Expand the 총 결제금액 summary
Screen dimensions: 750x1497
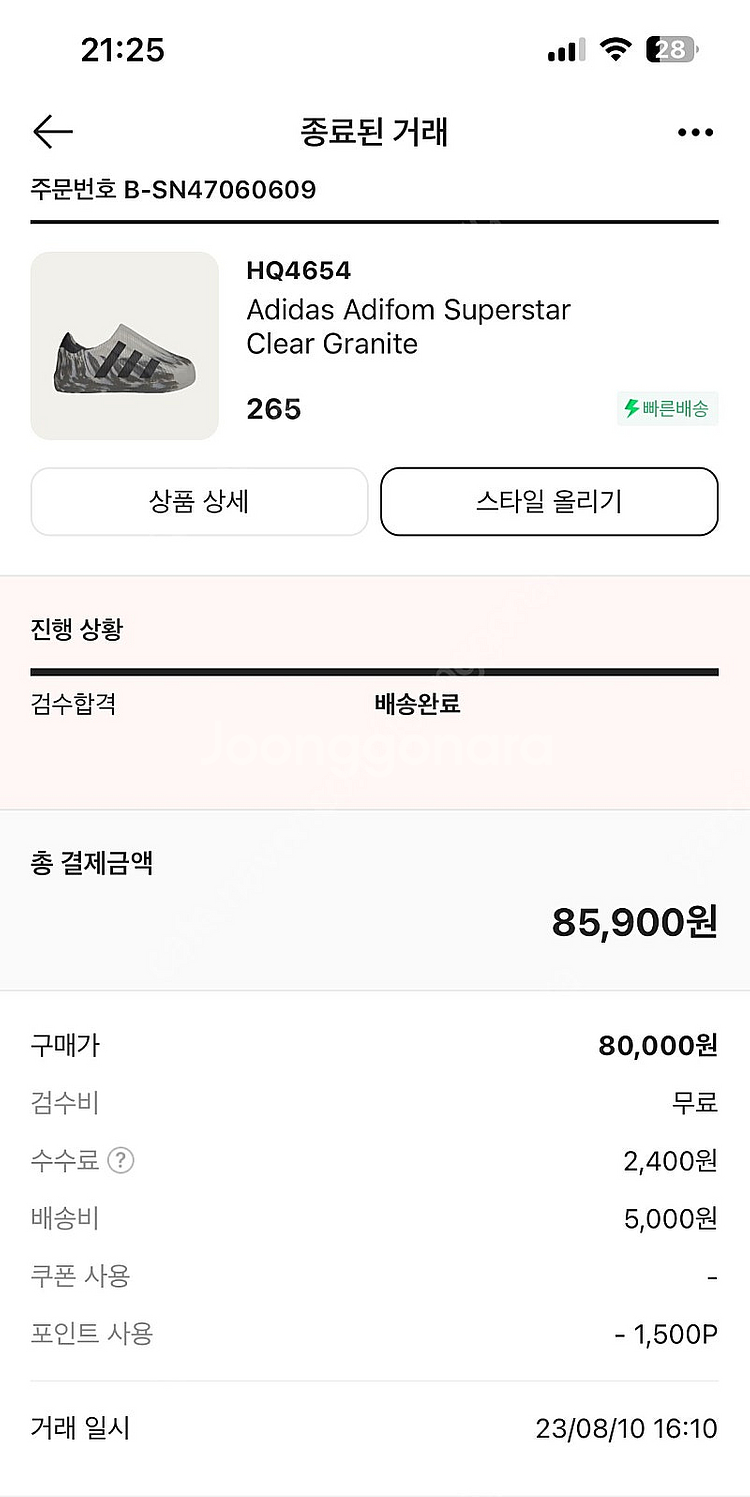tap(92, 861)
